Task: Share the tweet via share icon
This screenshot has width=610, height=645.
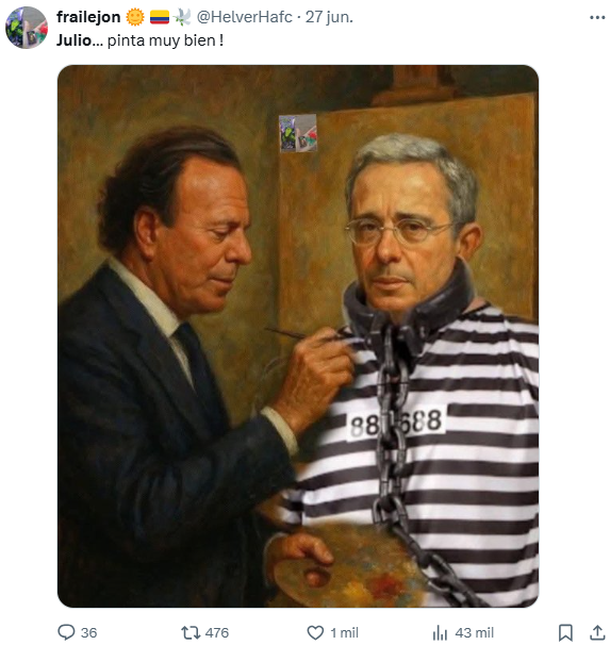Action: pos(597,632)
